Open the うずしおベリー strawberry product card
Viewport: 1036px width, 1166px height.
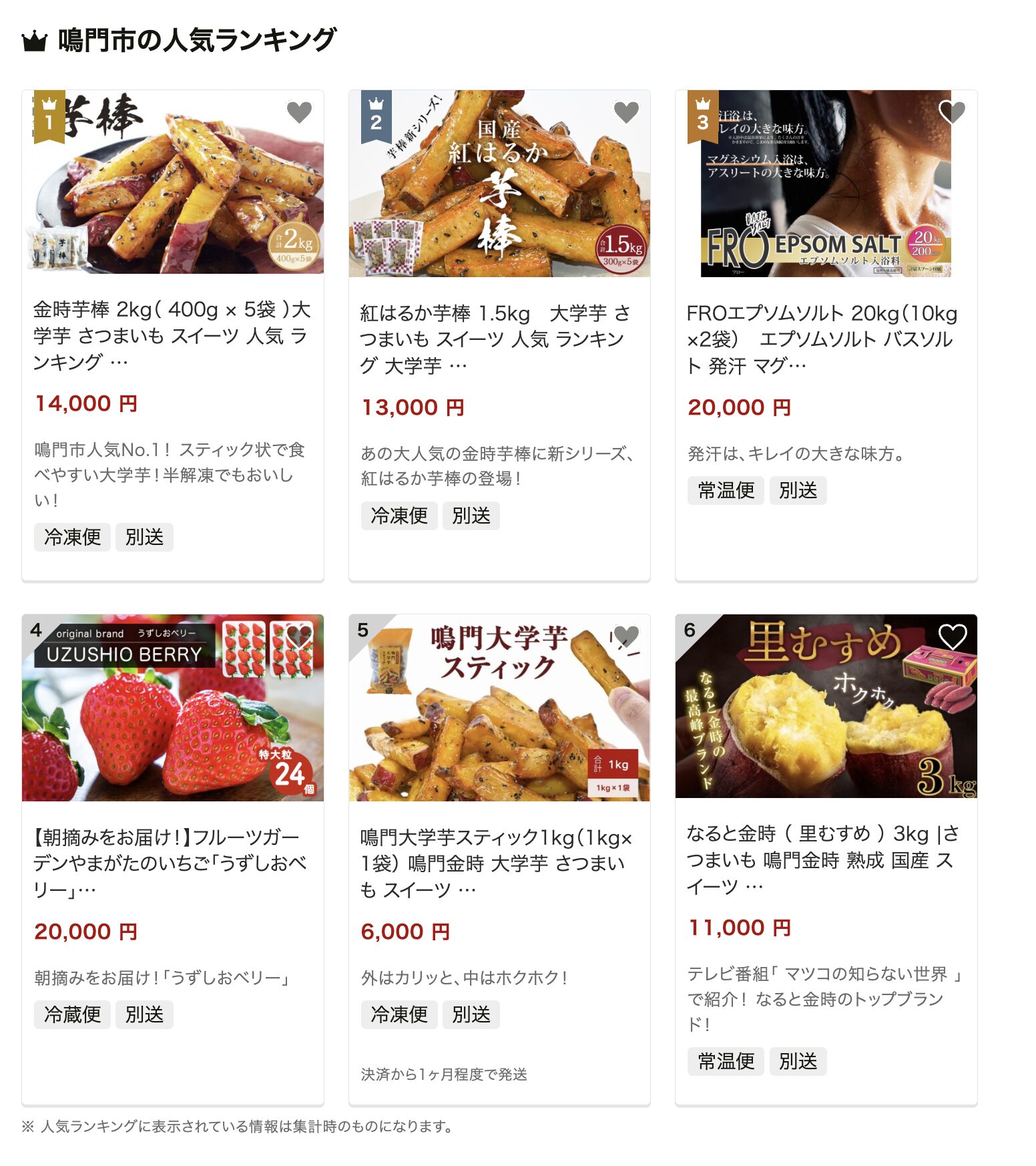172,863
